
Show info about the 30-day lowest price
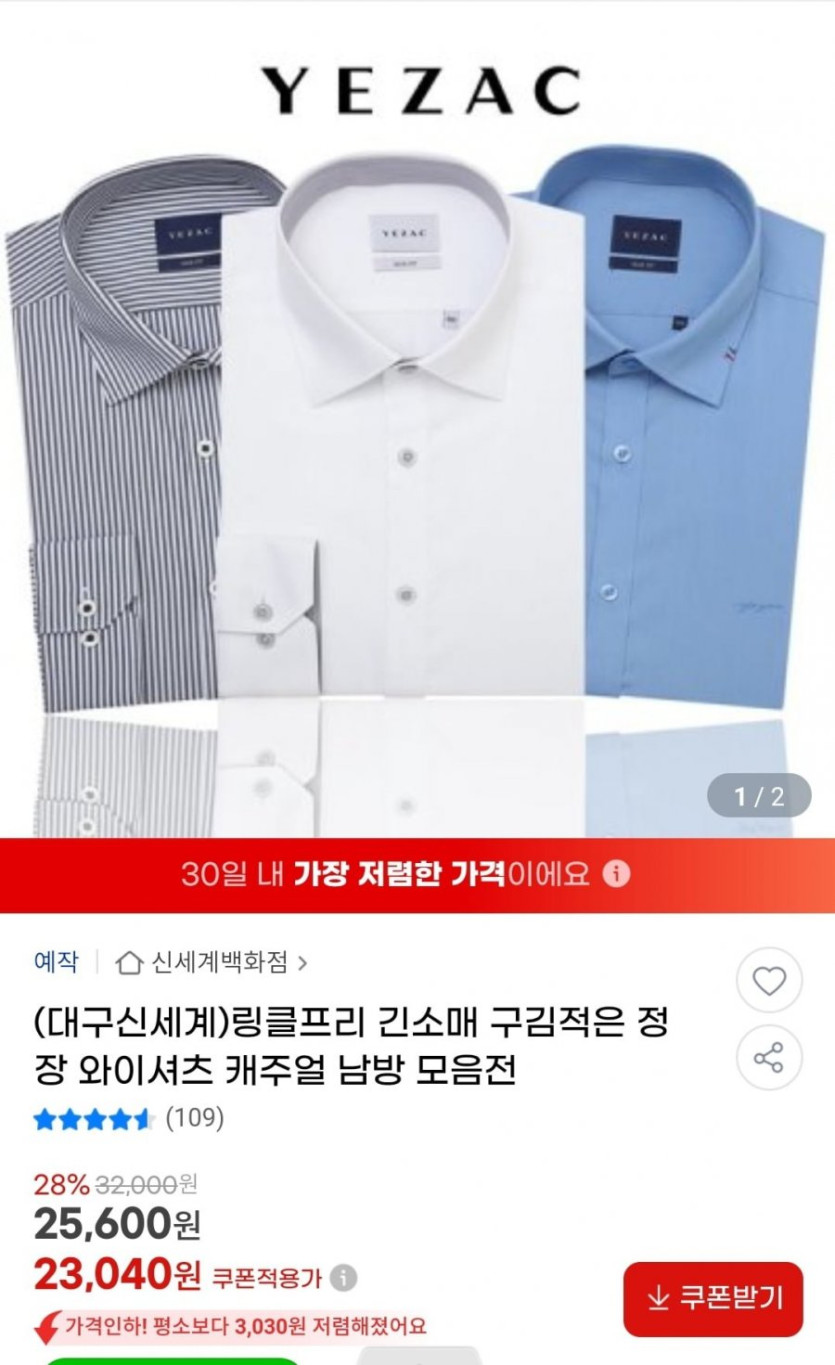click(617, 875)
